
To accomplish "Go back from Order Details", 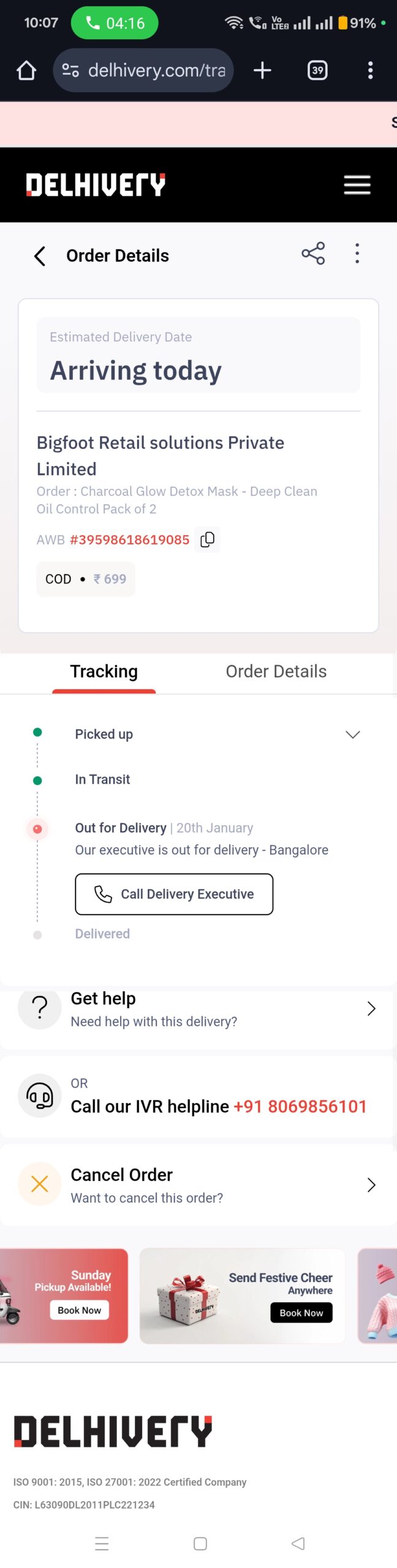I will point(40,255).
